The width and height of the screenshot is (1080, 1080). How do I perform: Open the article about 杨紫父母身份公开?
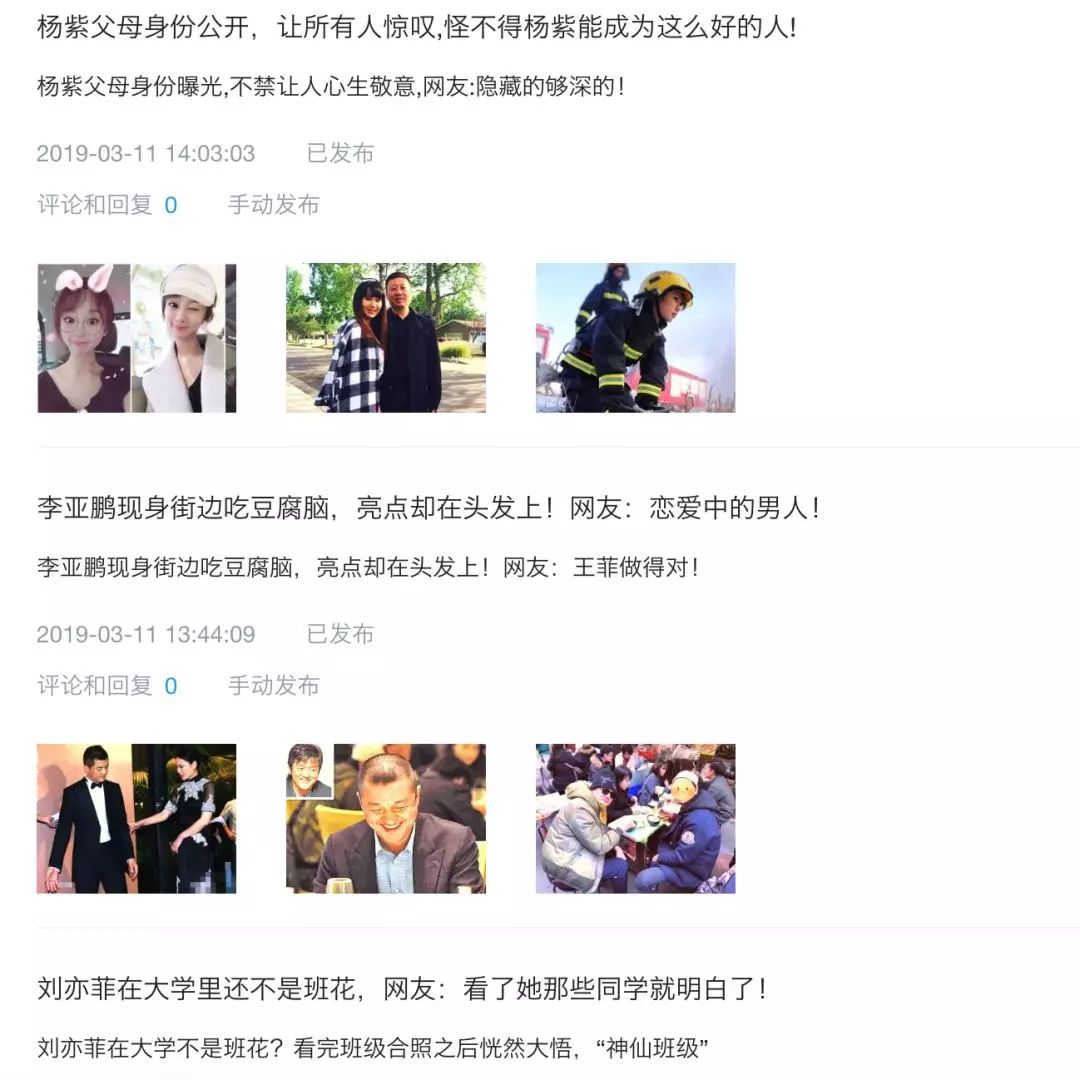click(416, 27)
